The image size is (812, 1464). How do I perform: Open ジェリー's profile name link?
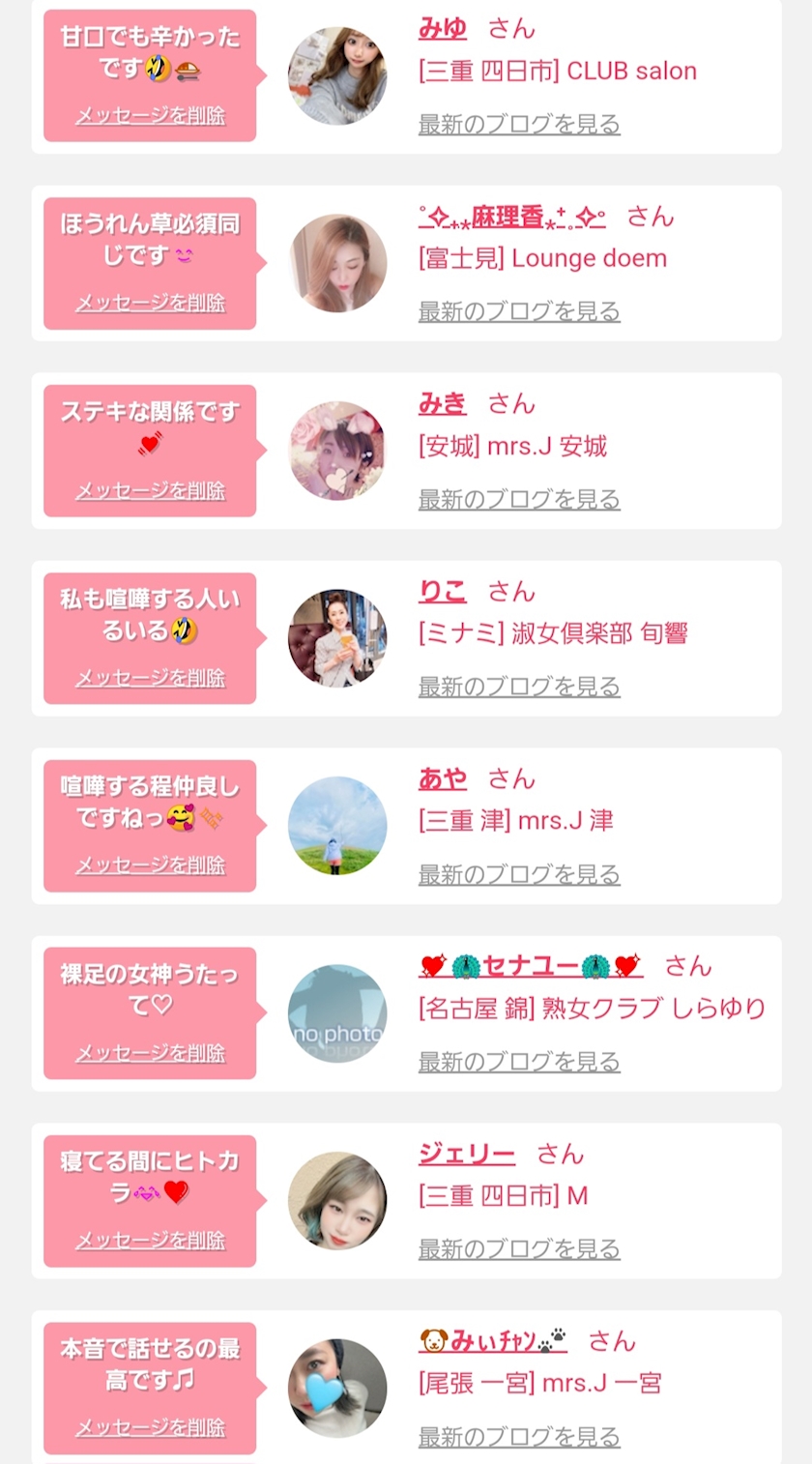pos(467,1154)
